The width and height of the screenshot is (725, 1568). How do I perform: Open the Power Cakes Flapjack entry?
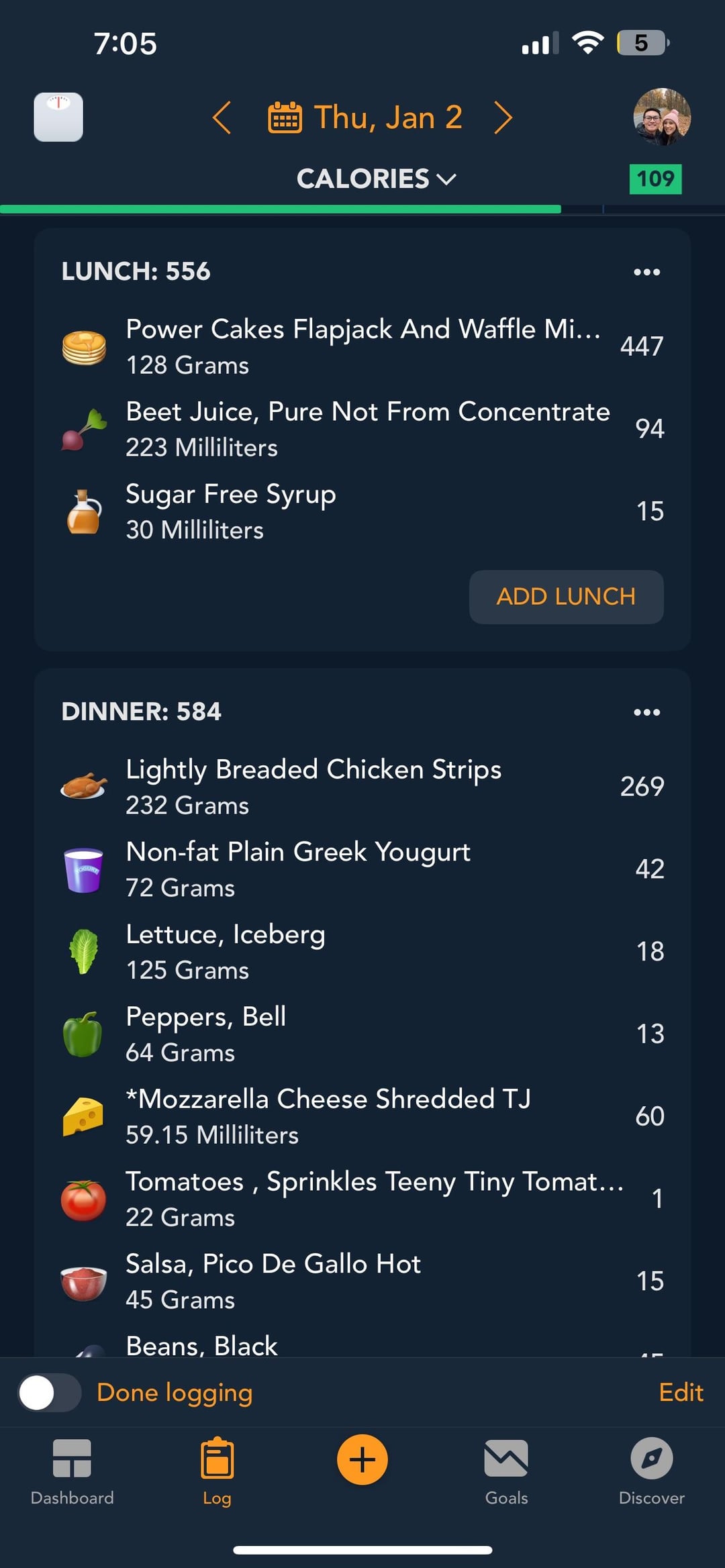click(362, 346)
